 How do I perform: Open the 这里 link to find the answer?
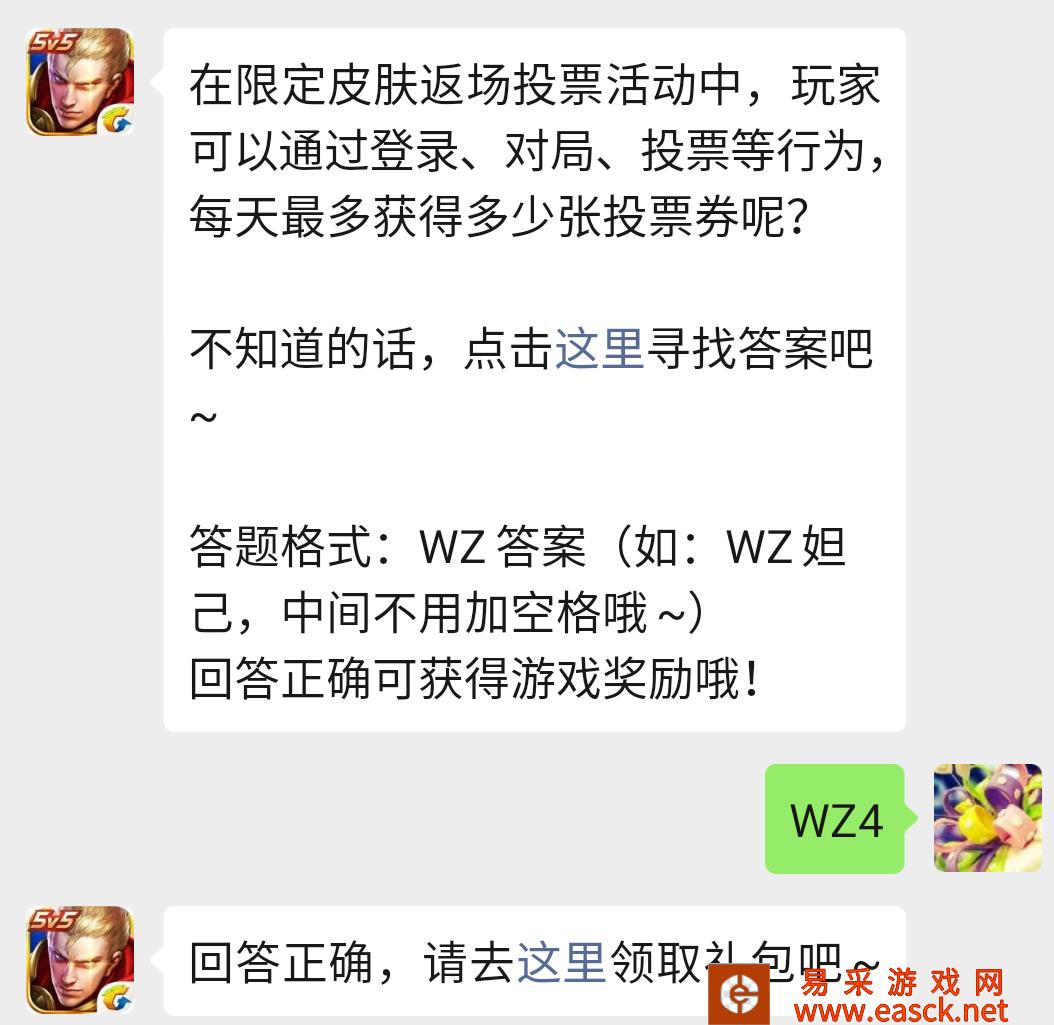tap(599, 350)
